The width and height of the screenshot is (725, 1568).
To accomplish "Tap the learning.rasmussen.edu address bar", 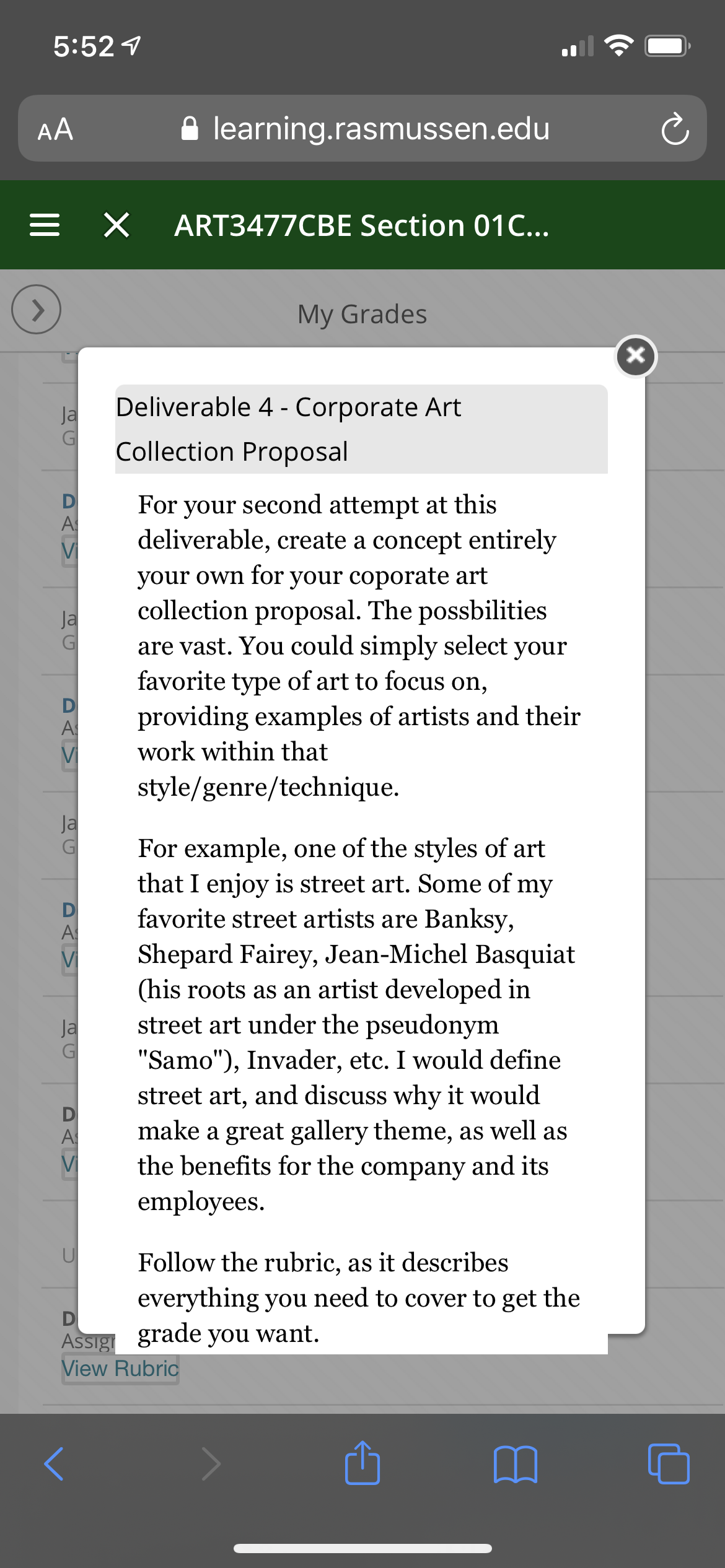I will click(364, 129).
